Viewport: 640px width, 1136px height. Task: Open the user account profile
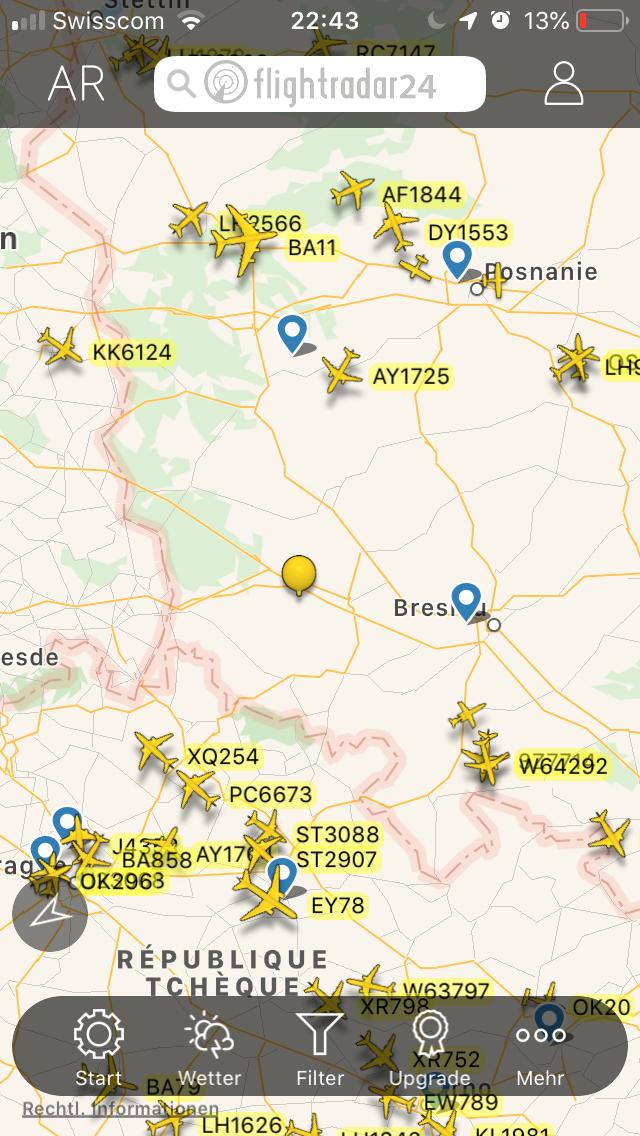pyautogui.click(x=564, y=84)
